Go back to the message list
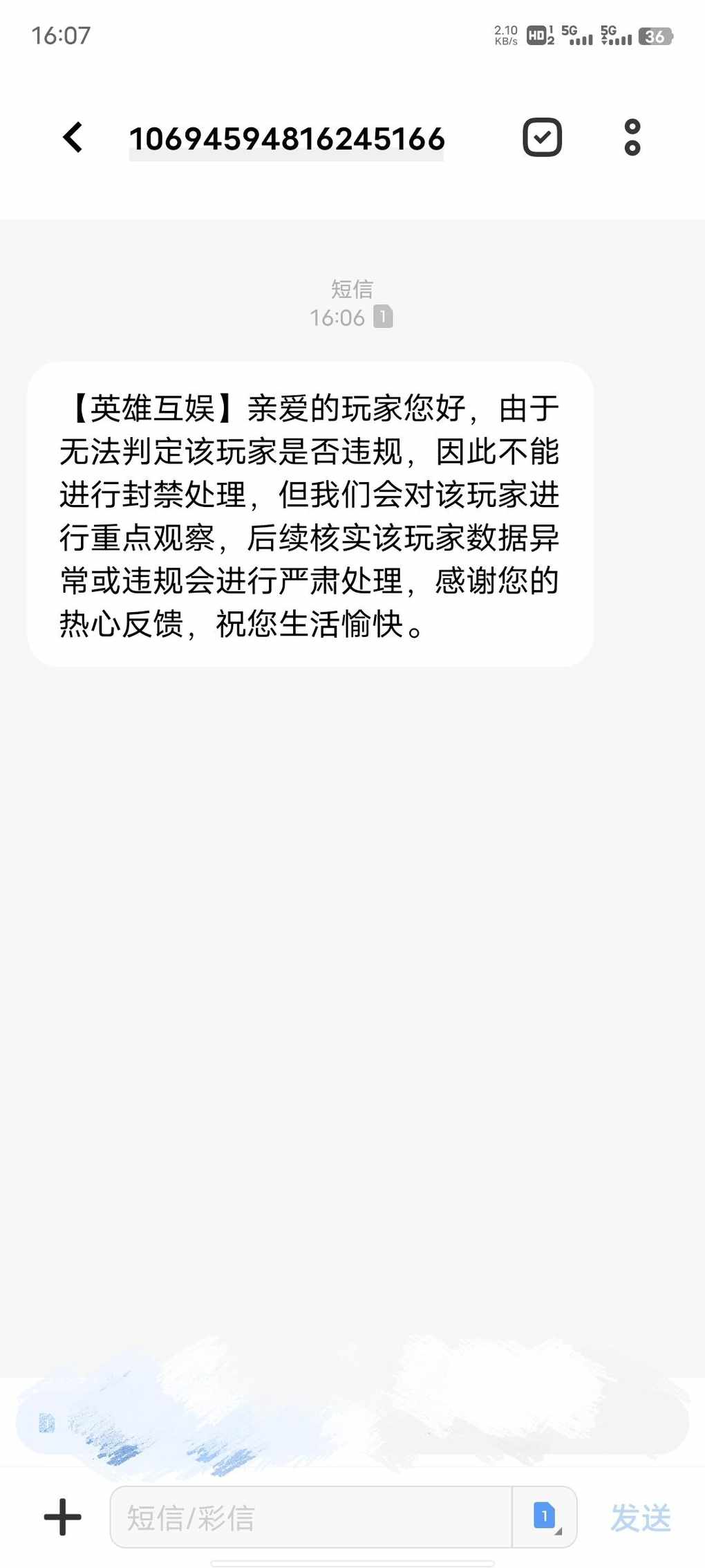Image resolution: width=705 pixels, height=1568 pixels. (73, 137)
